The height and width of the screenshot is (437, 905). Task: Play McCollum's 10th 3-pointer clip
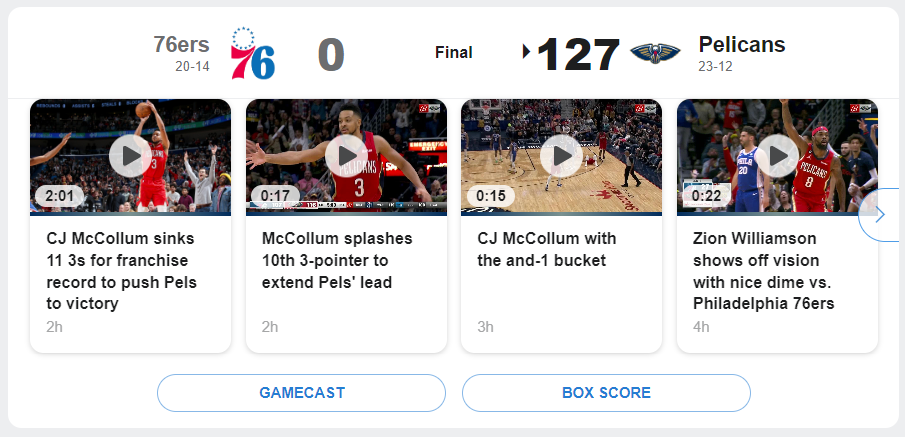pos(346,156)
